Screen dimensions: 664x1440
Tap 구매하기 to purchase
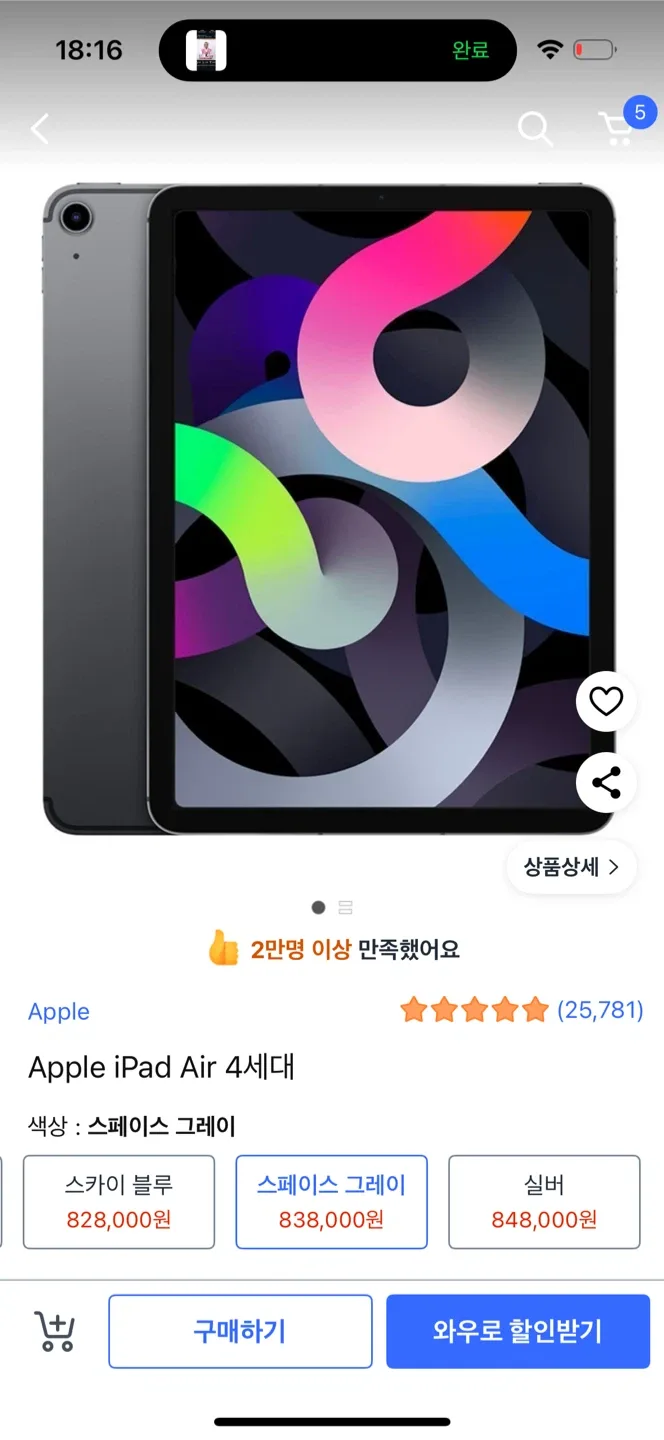tap(240, 1331)
